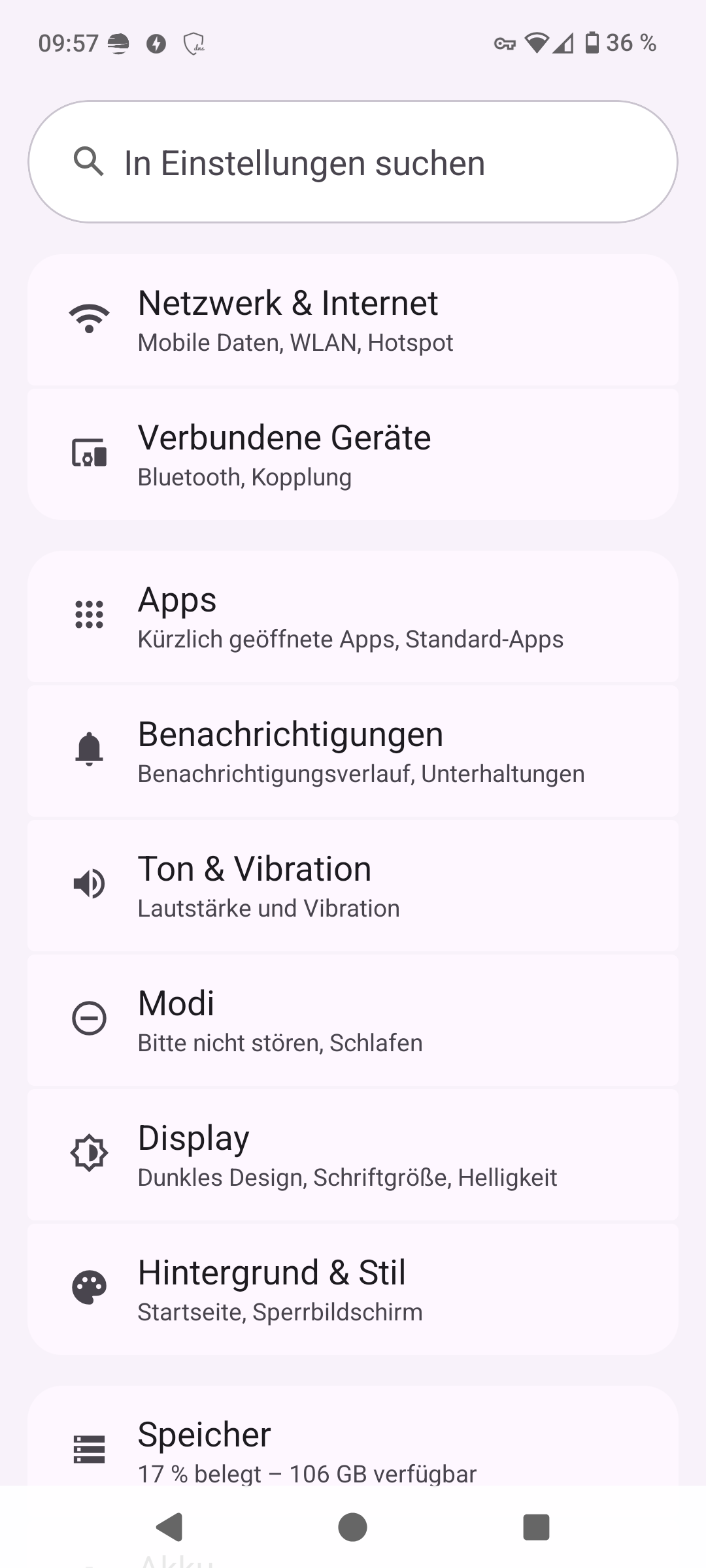This screenshot has width=706, height=1568.
Task: Open the Modi settings row
Action: (353, 1021)
